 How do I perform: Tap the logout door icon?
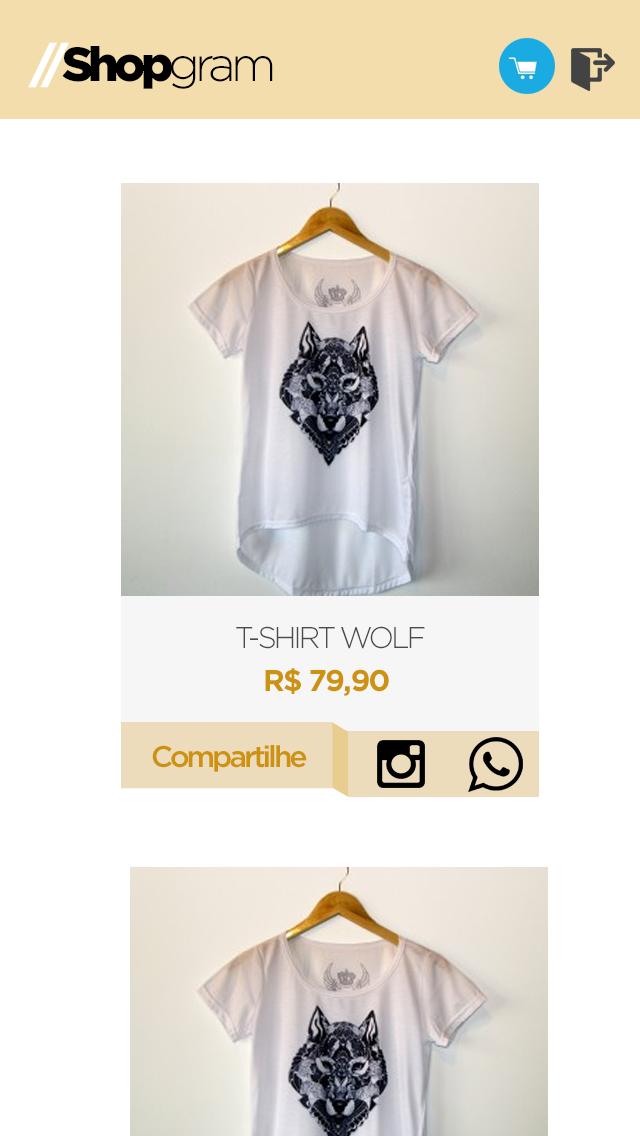(x=592, y=68)
